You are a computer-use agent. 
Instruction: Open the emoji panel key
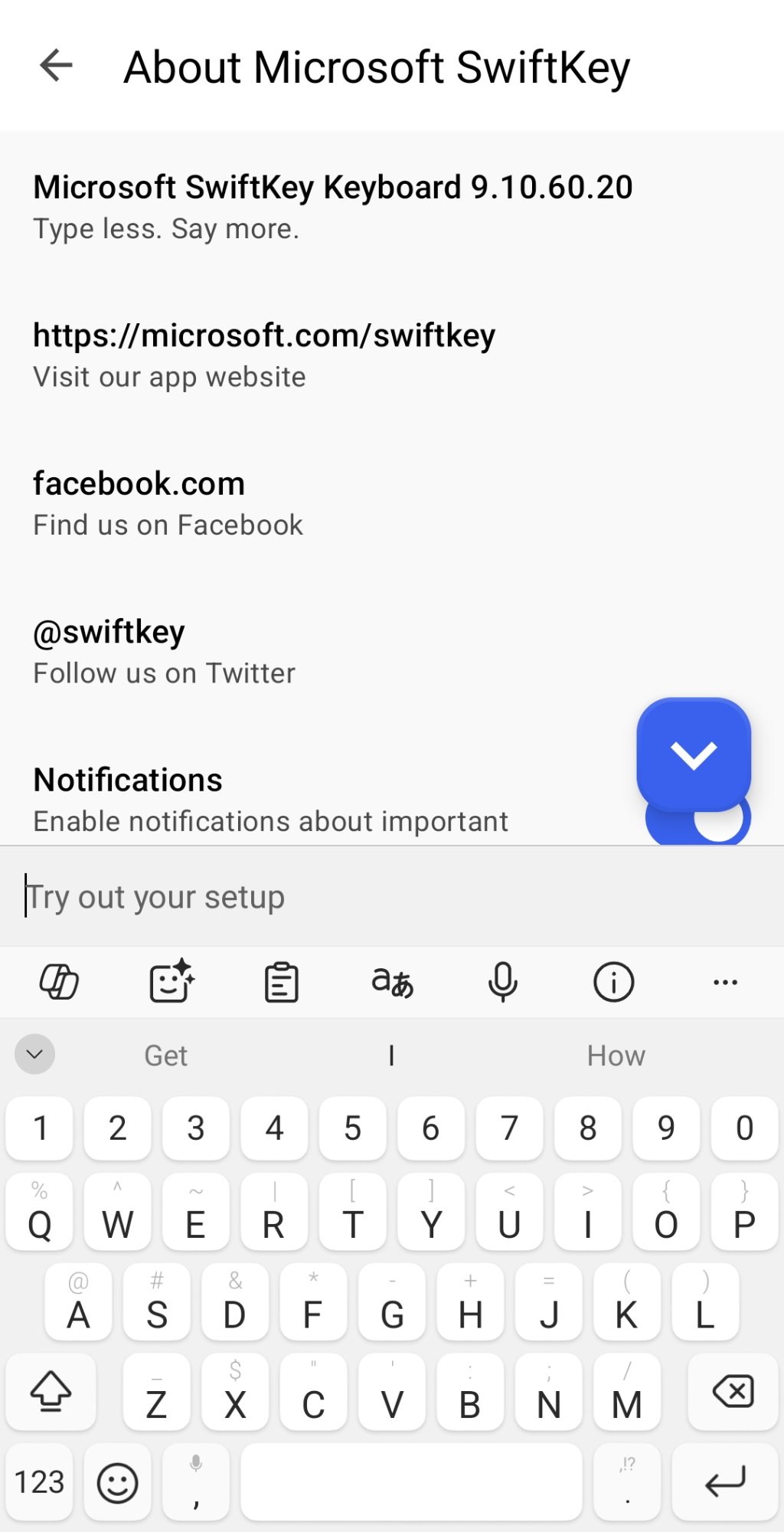point(118,1482)
